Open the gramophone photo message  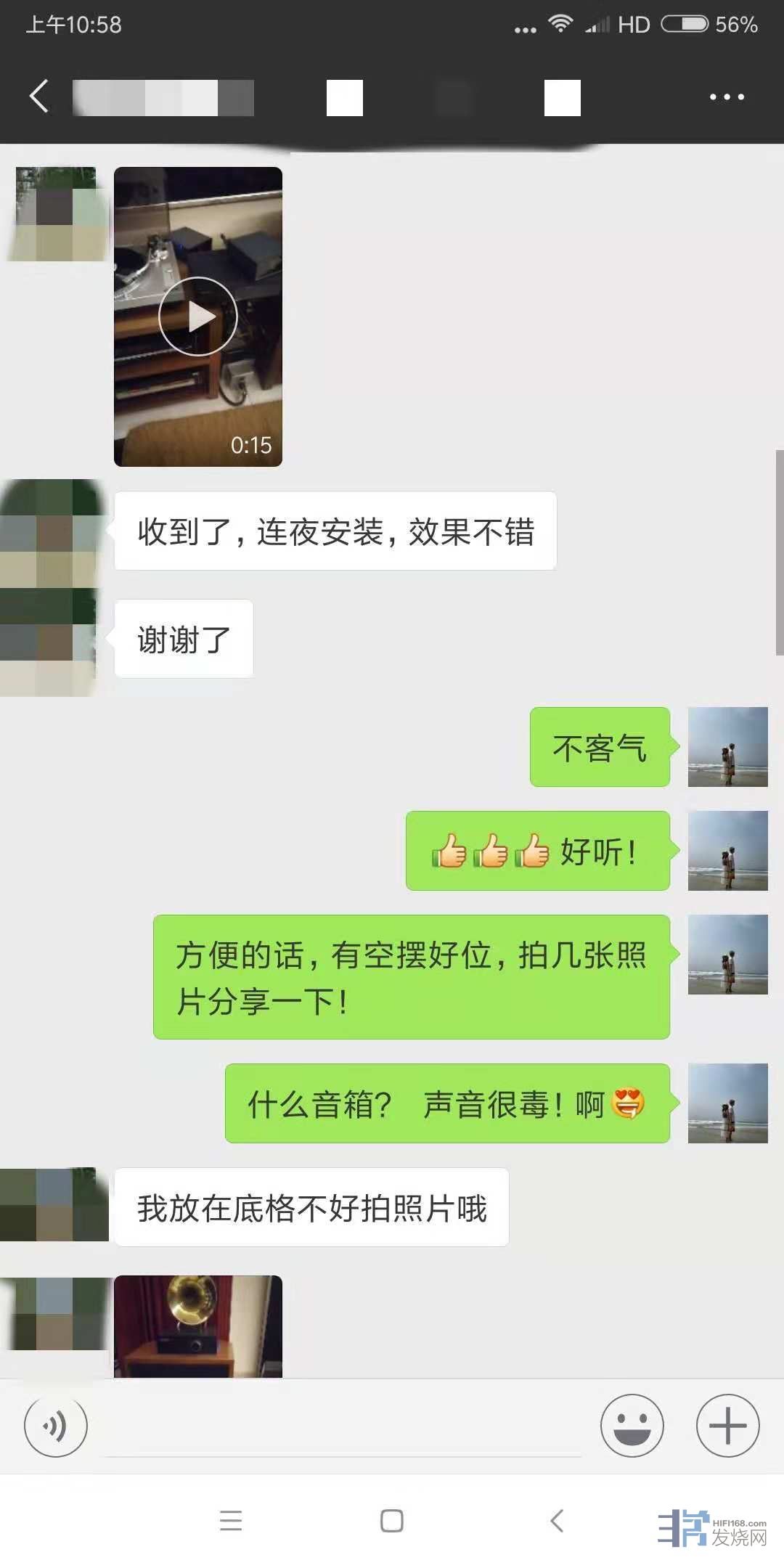point(198,1327)
